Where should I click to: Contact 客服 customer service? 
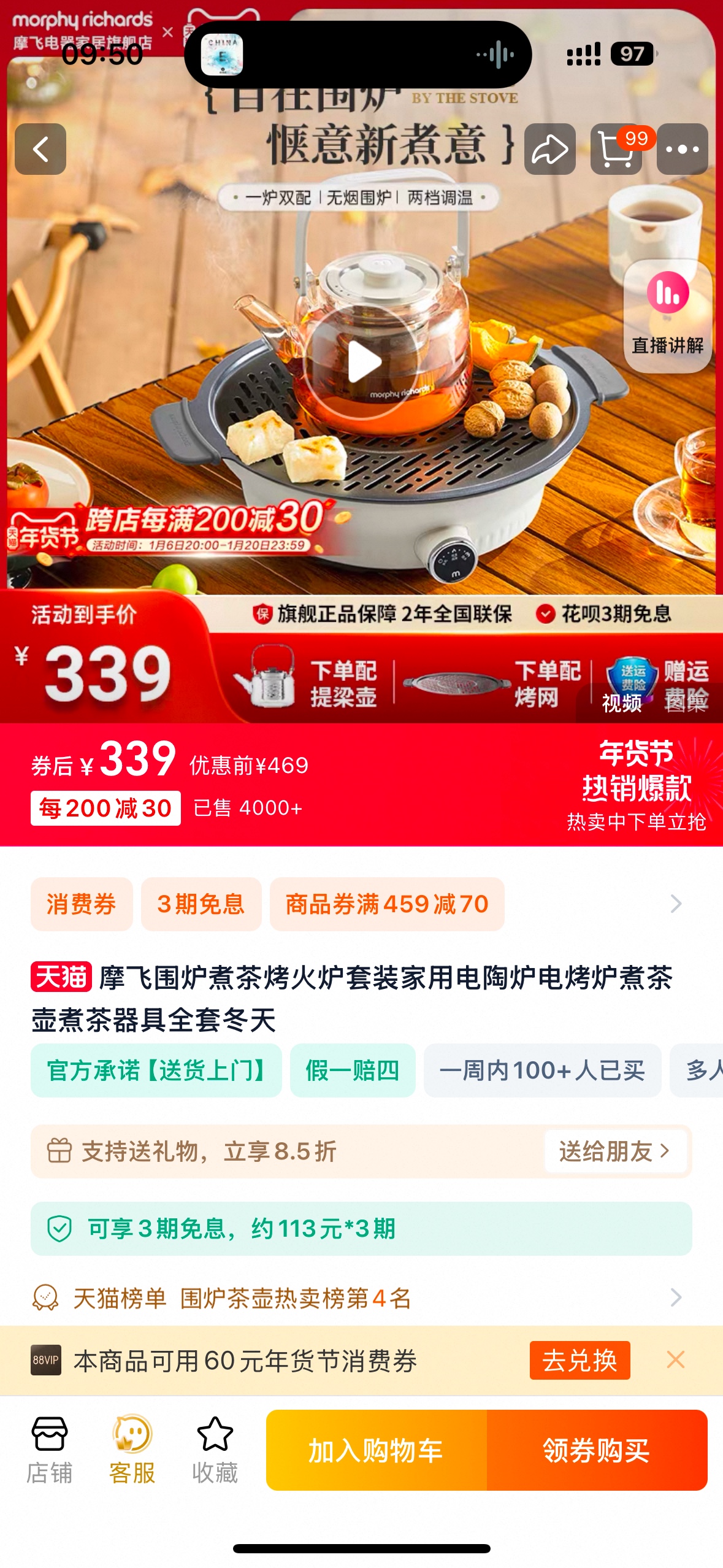132,1450
